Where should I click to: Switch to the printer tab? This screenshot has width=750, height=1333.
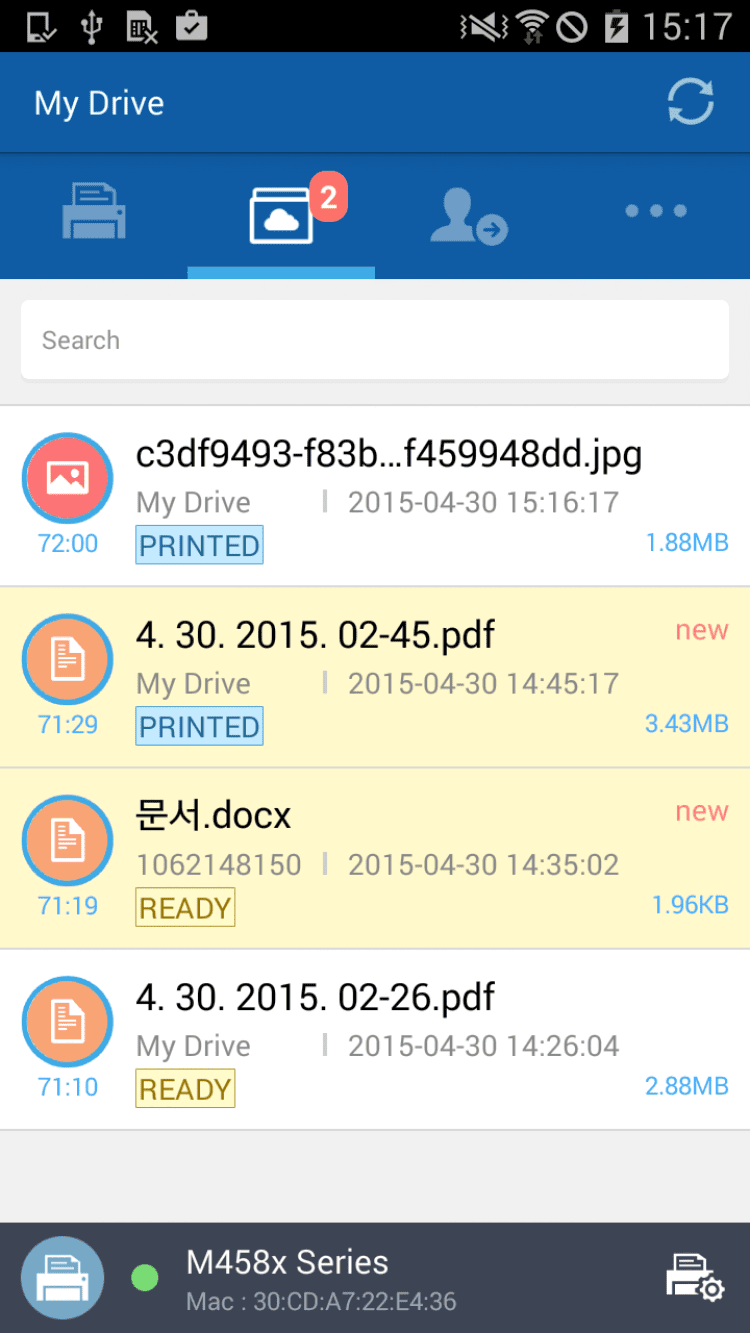click(x=94, y=212)
